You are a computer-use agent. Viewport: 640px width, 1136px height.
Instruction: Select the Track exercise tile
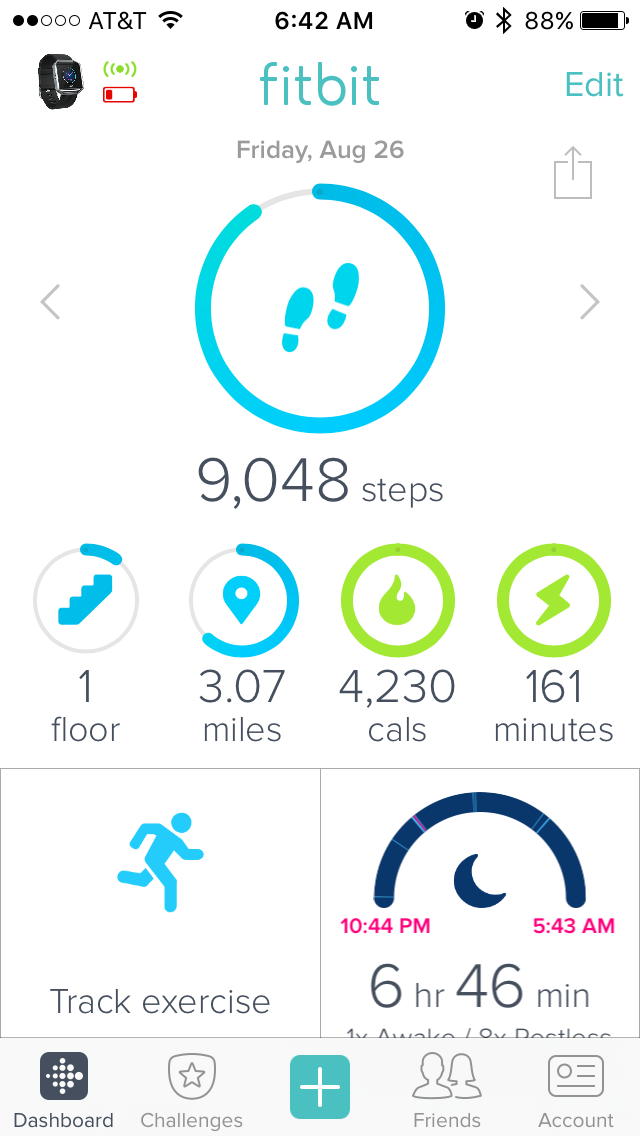[x=160, y=902]
